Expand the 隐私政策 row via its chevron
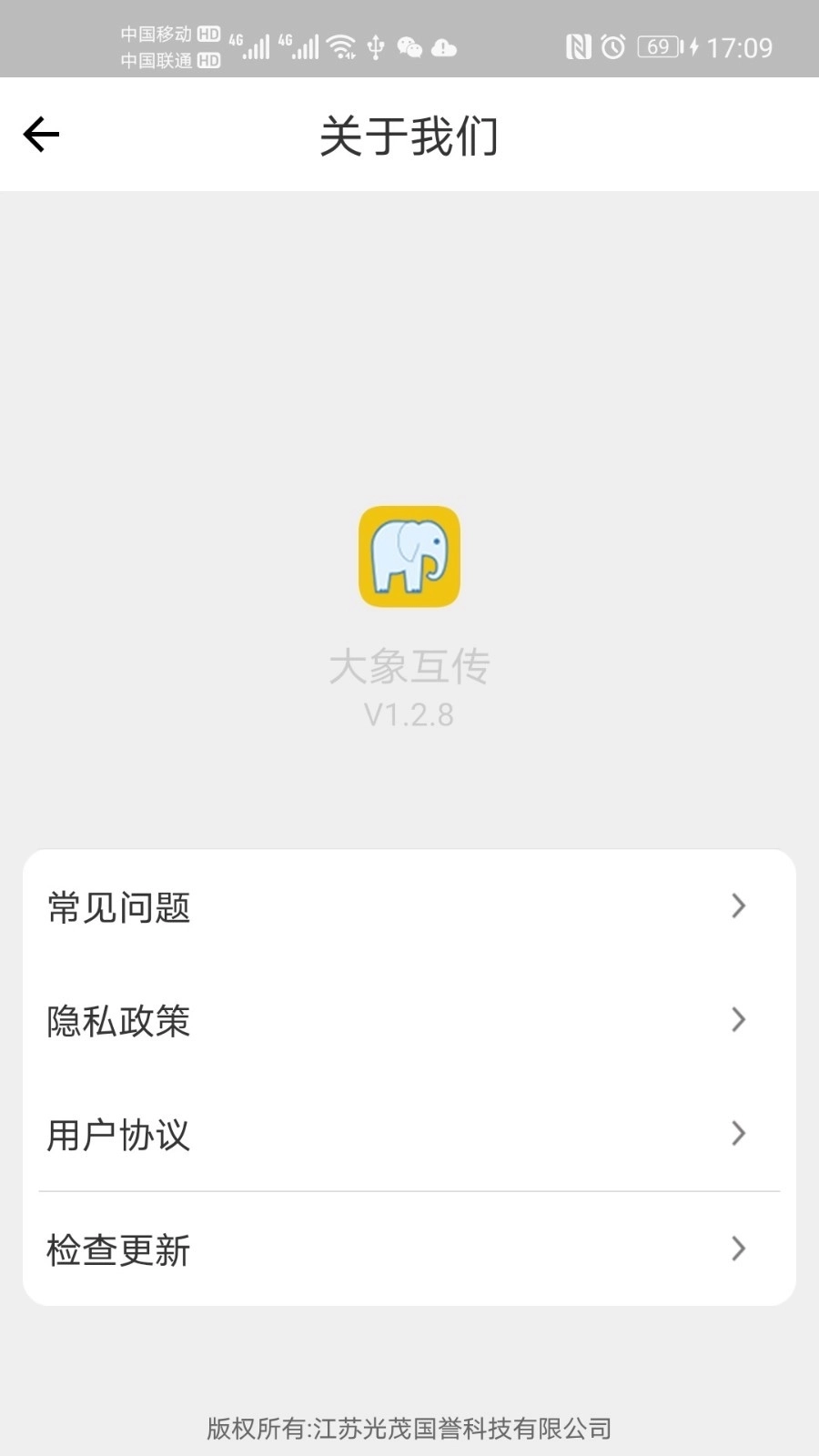819x1456 pixels. [738, 1021]
